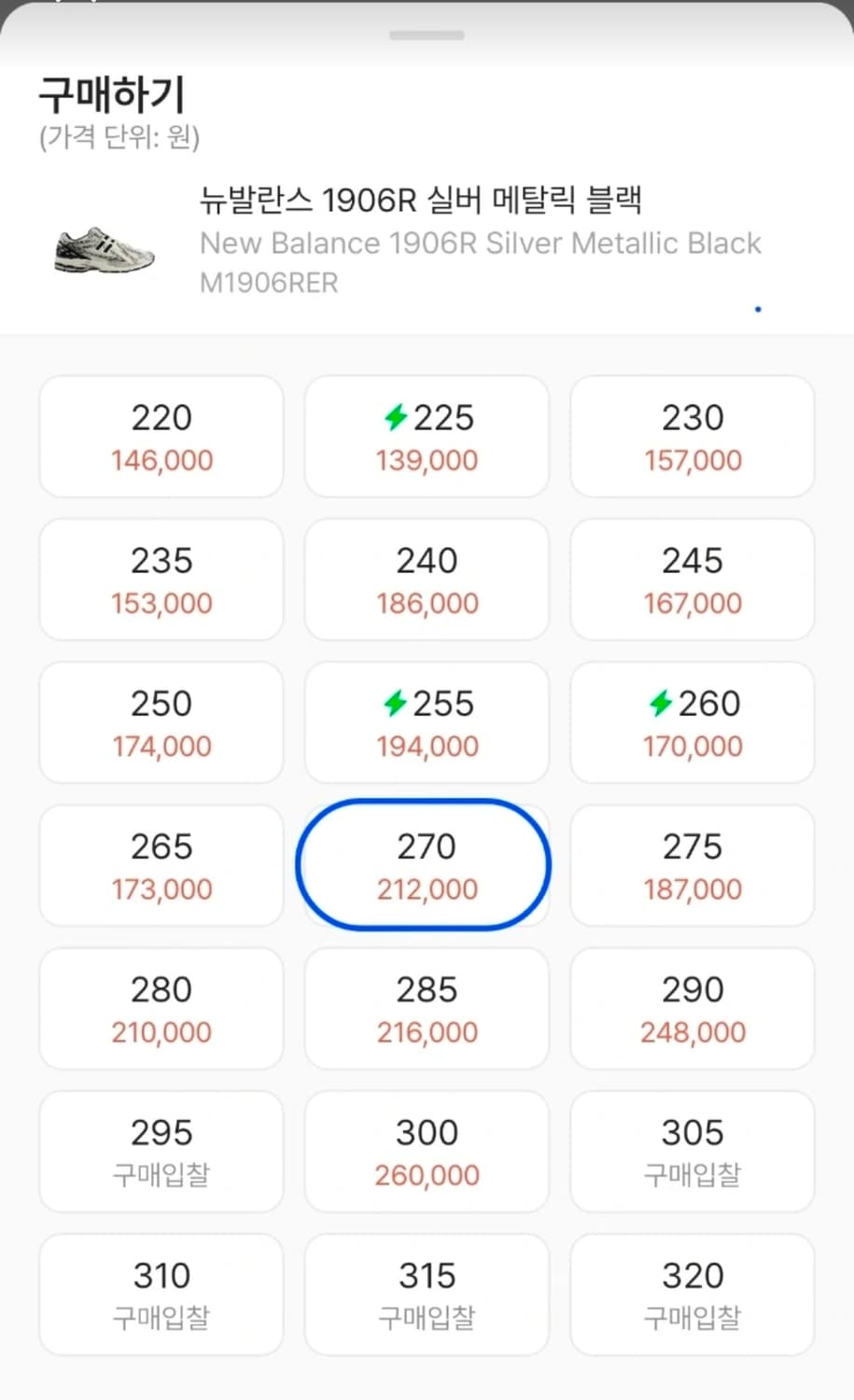This screenshot has width=854, height=1400.
Task: Tap 구매입찰 for size 295
Action: pyautogui.click(x=161, y=1175)
